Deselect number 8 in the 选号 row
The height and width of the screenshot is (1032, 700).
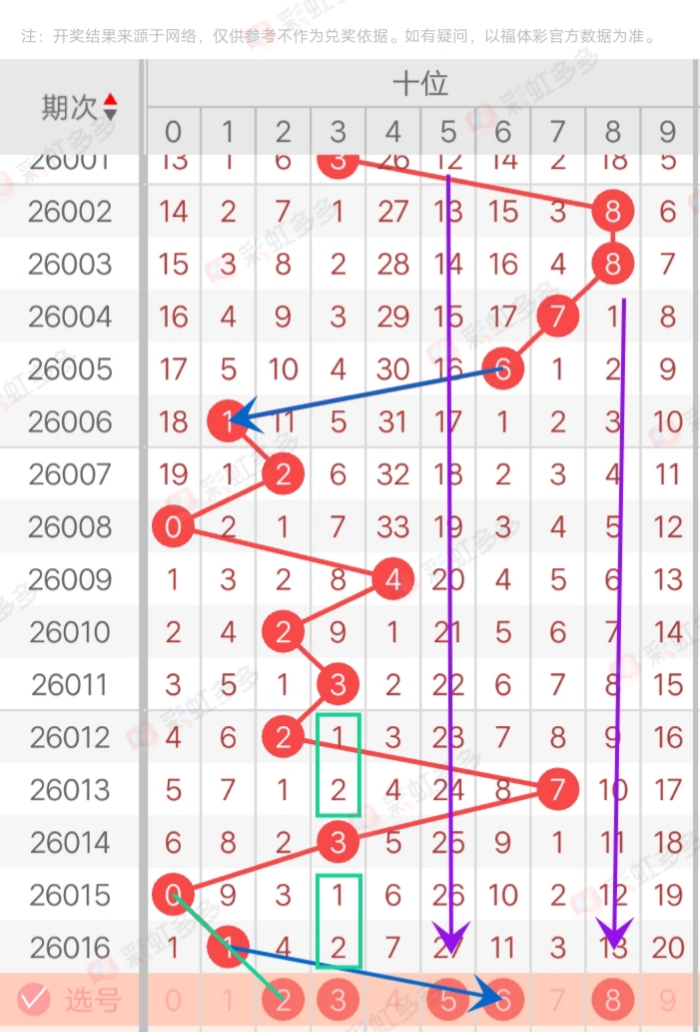tap(612, 998)
